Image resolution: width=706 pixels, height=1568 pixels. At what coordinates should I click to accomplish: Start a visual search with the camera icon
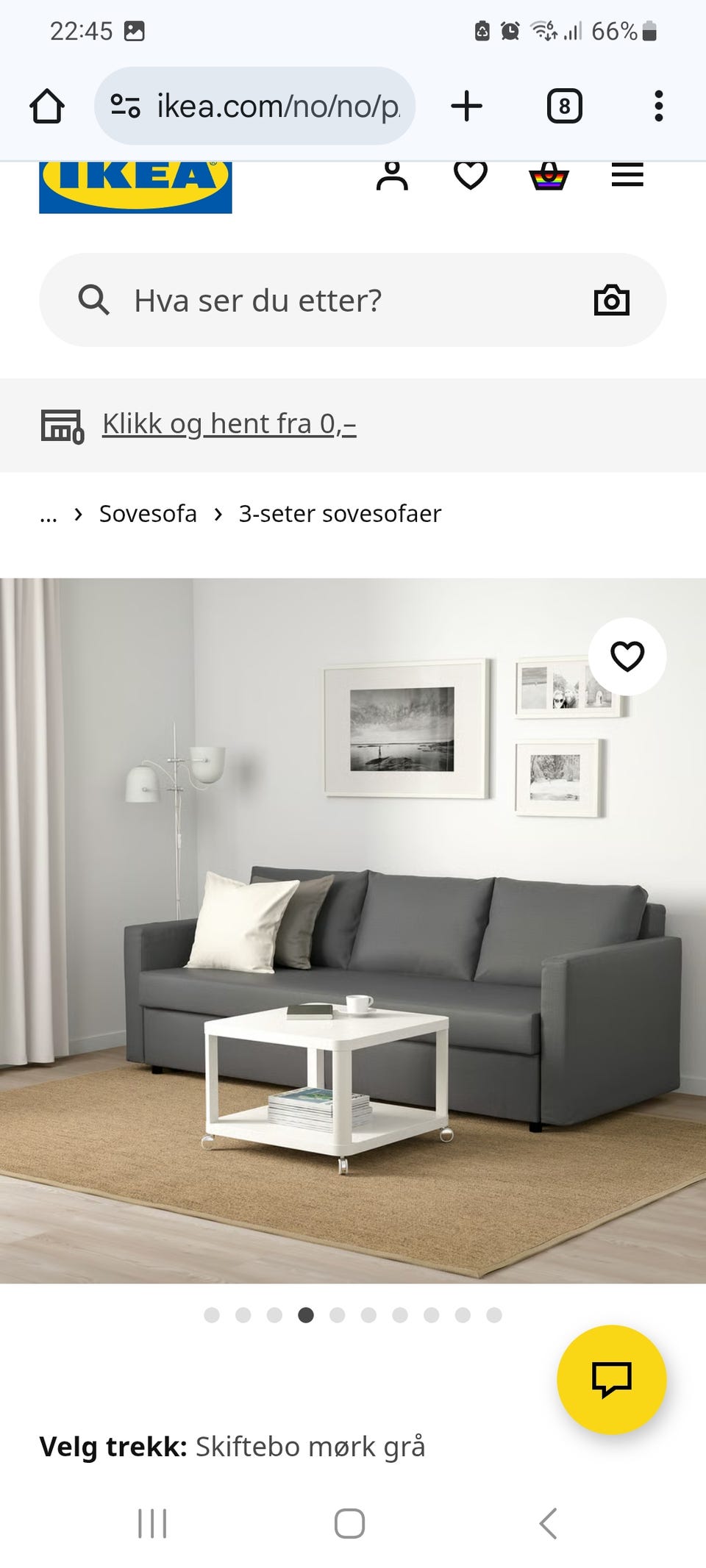611,300
